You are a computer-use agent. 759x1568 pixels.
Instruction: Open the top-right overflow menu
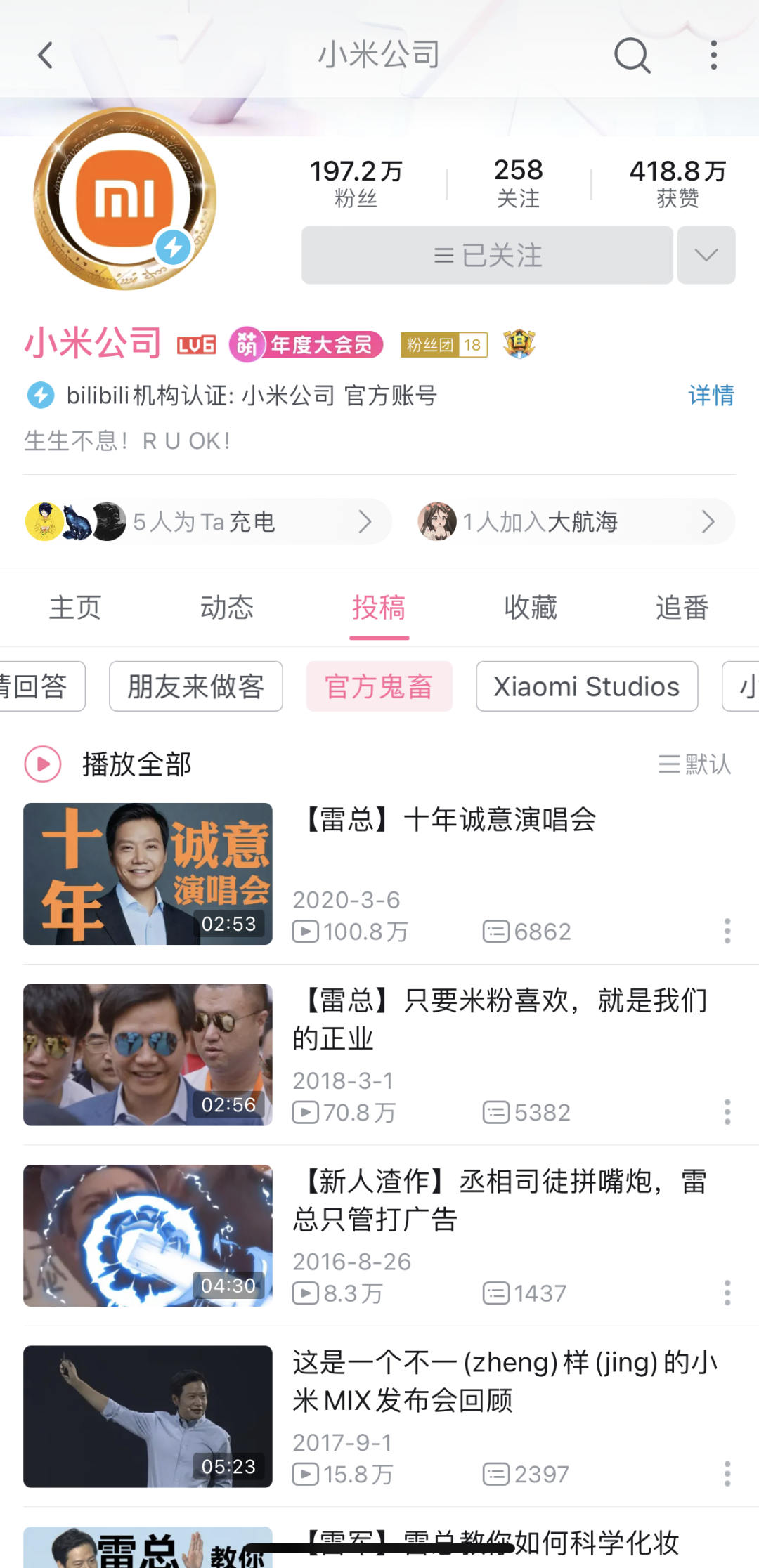[713, 55]
